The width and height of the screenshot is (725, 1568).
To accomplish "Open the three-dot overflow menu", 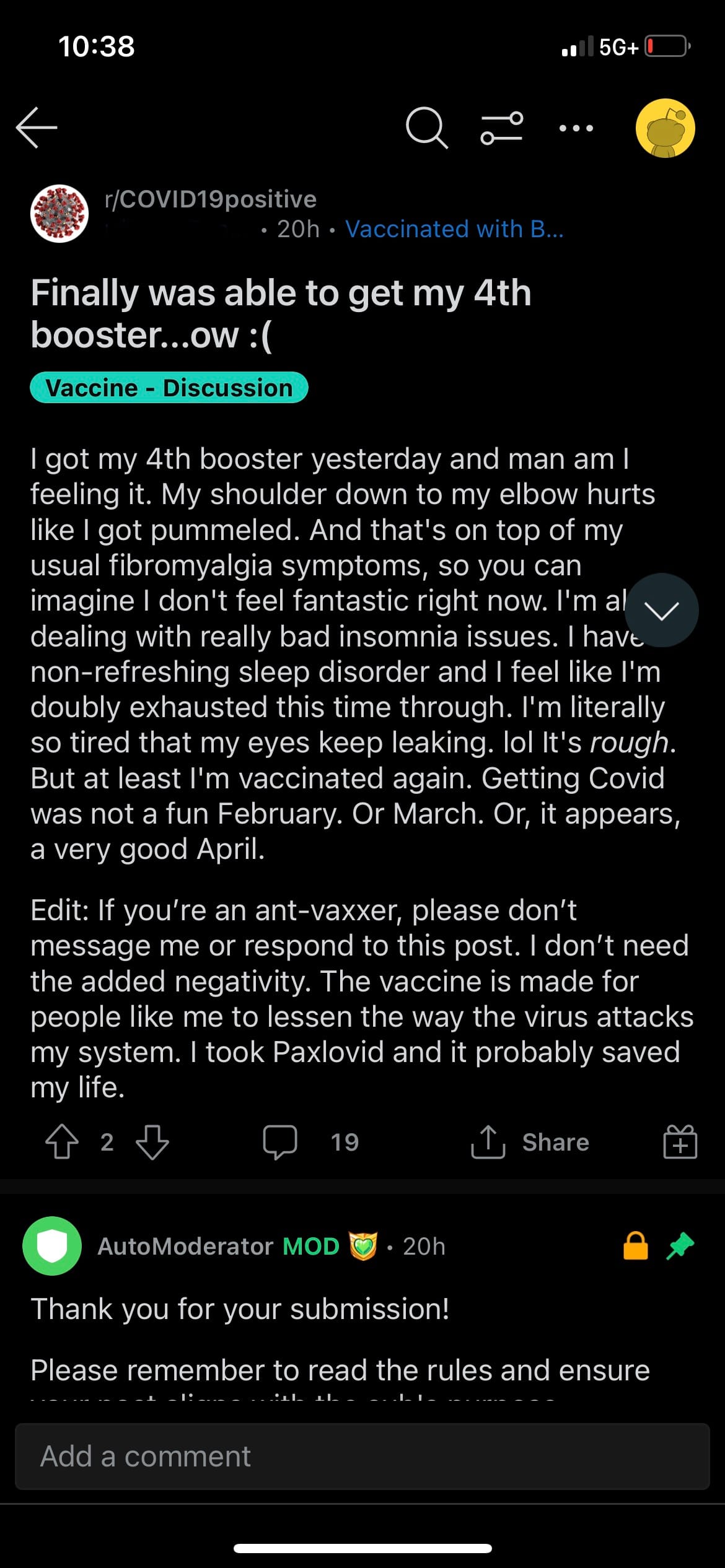I will click(x=576, y=128).
